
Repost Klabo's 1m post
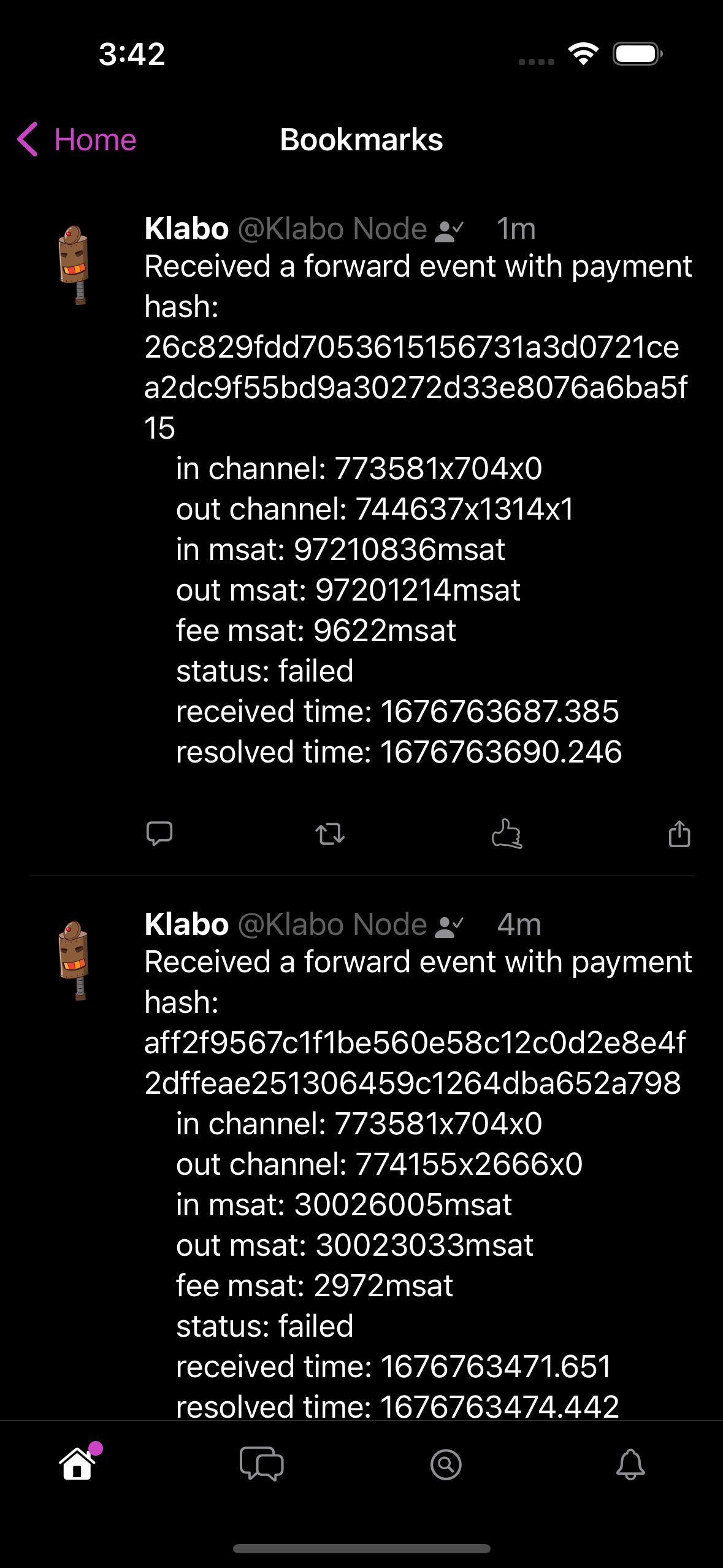pos(330,834)
